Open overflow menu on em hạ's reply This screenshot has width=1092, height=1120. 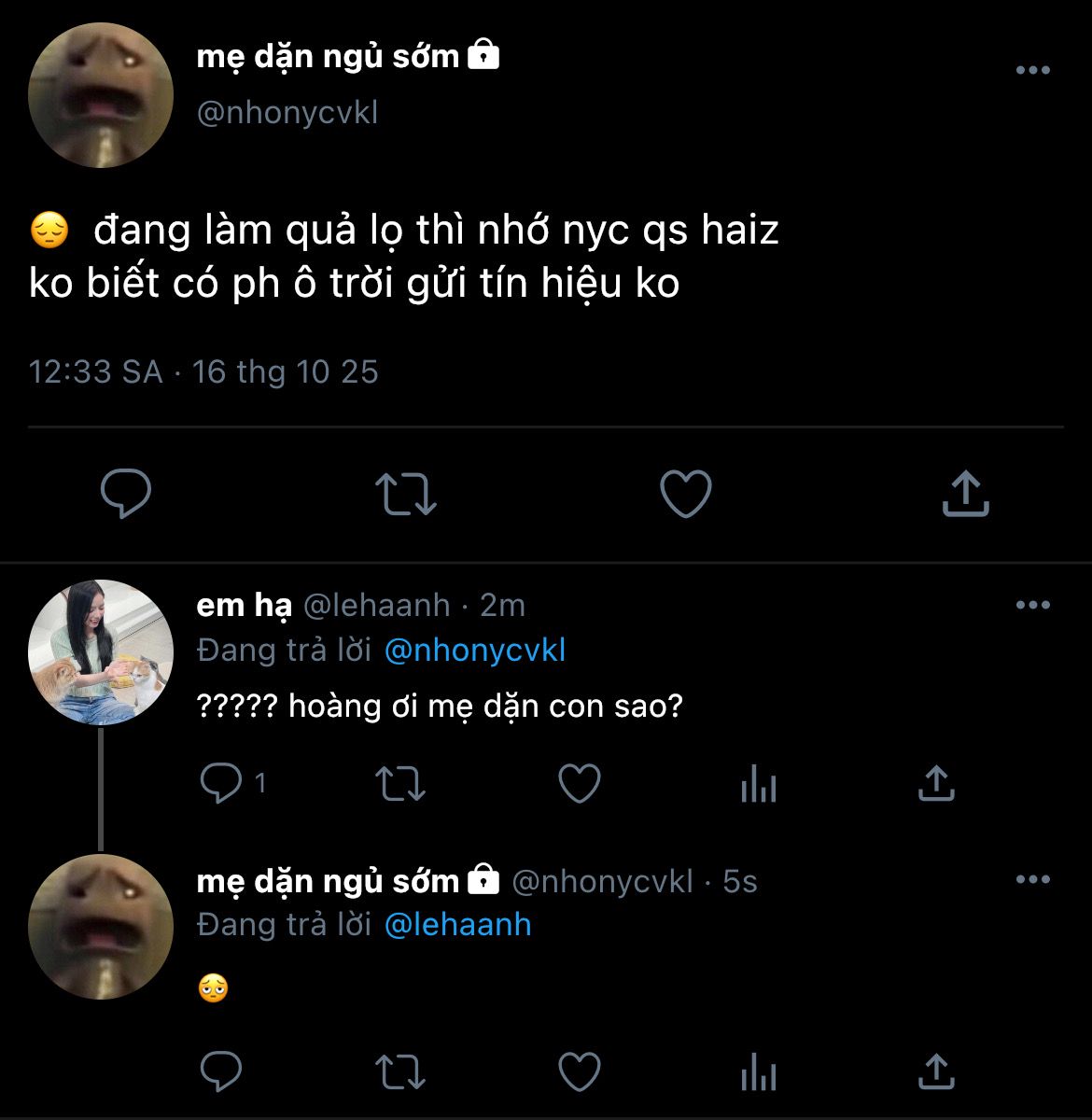pos(1032,605)
